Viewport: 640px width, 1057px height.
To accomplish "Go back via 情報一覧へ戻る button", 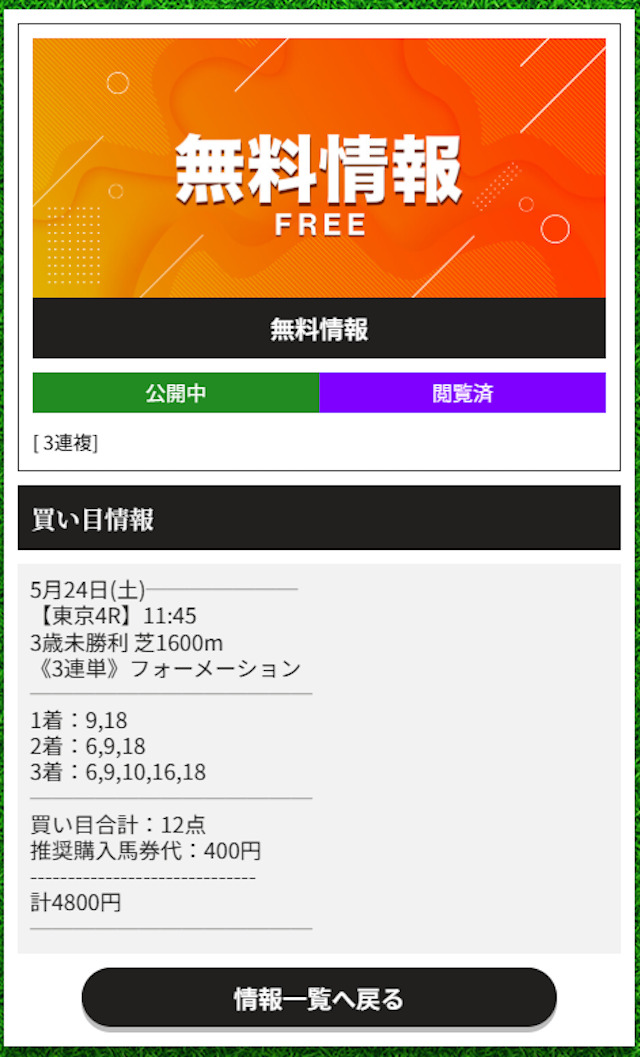I will (x=319, y=998).
